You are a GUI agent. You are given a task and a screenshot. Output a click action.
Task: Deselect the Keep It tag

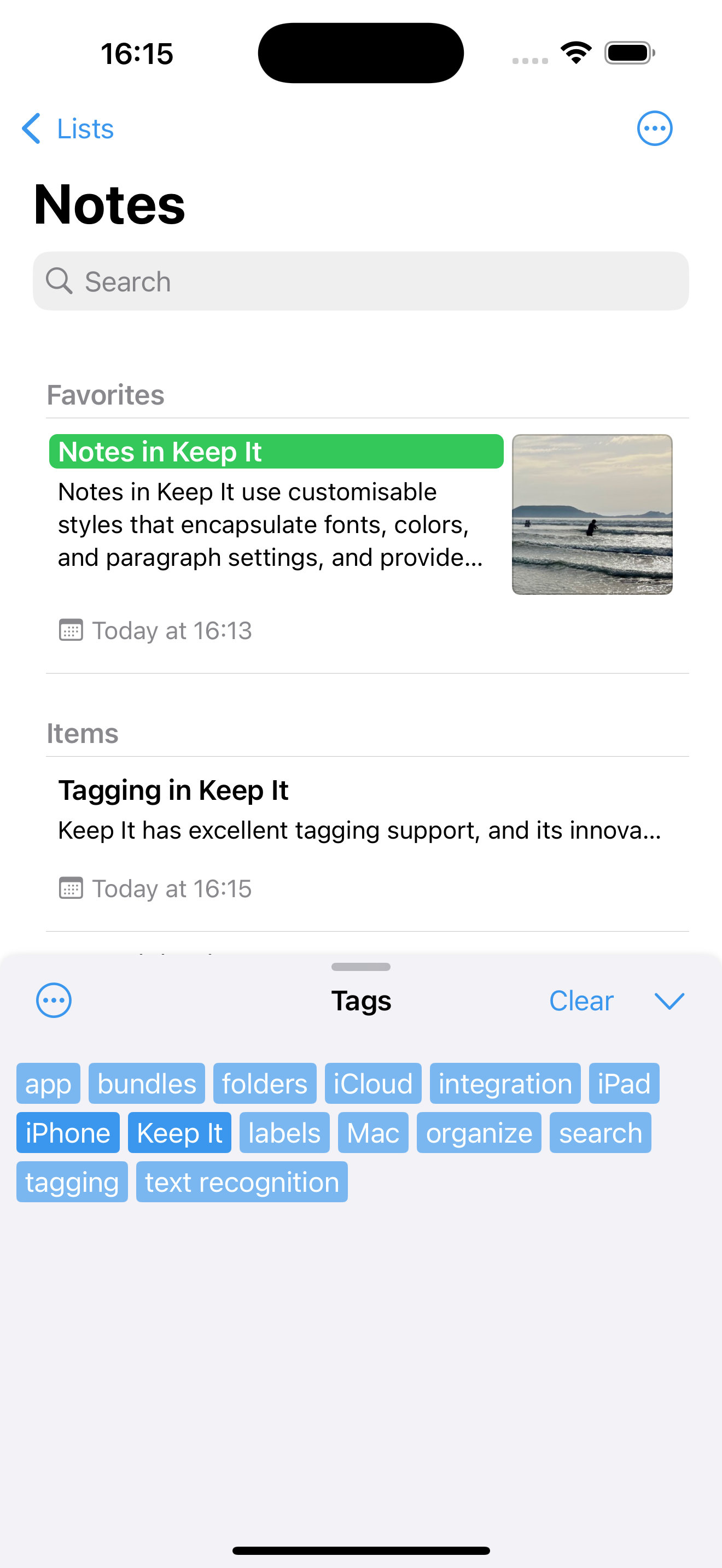[x=179, y=1133]
